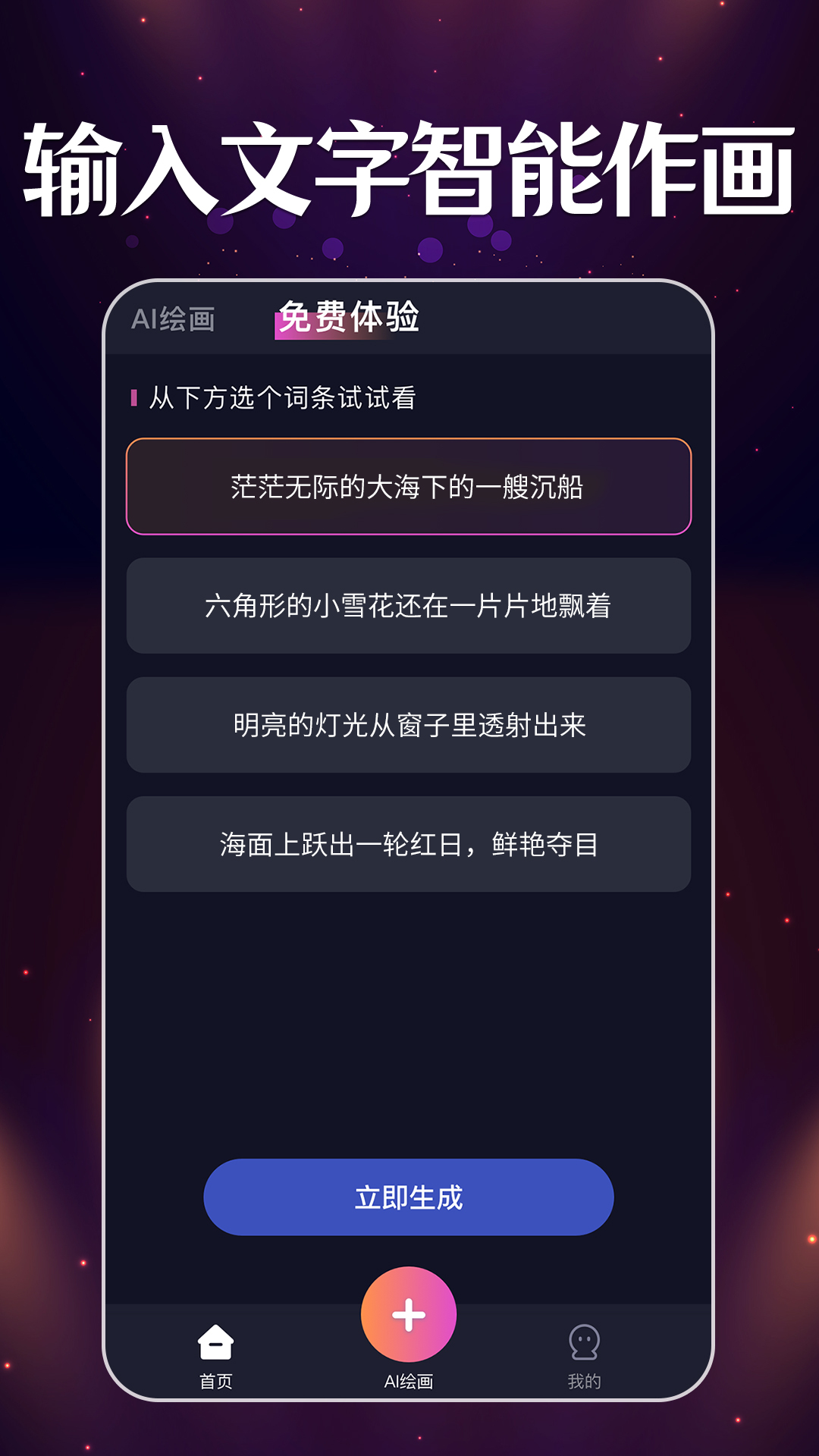Tap the pink vertical bar before the prompt hint
This screenshot has height=1456, width=819.
135,396
